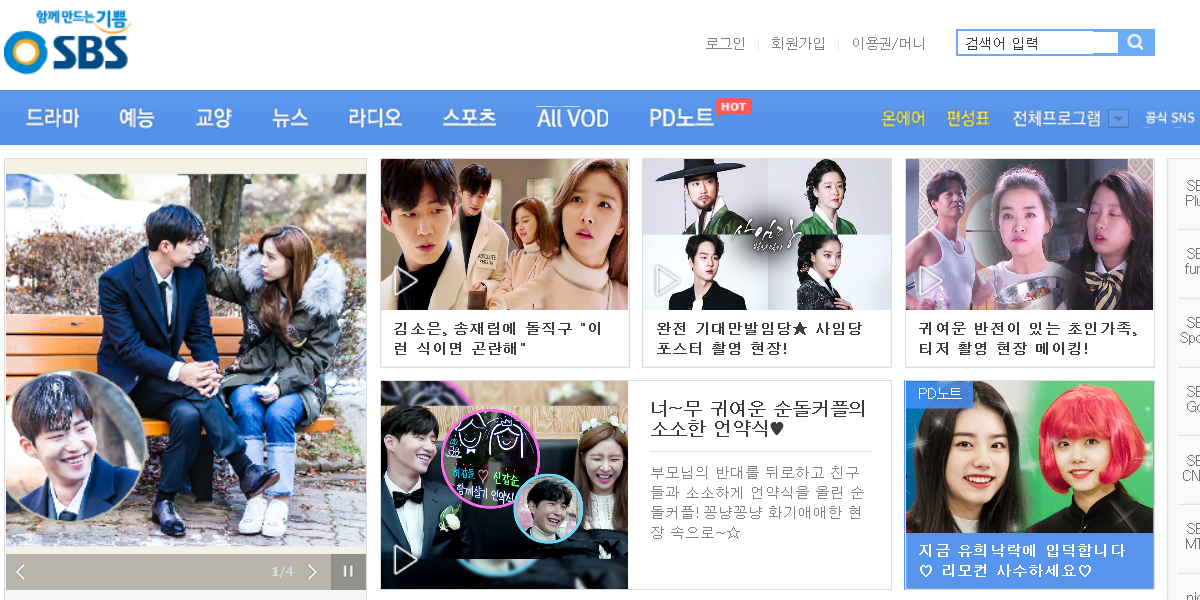Switch to the 스포츠 menu

coord(469,117)
